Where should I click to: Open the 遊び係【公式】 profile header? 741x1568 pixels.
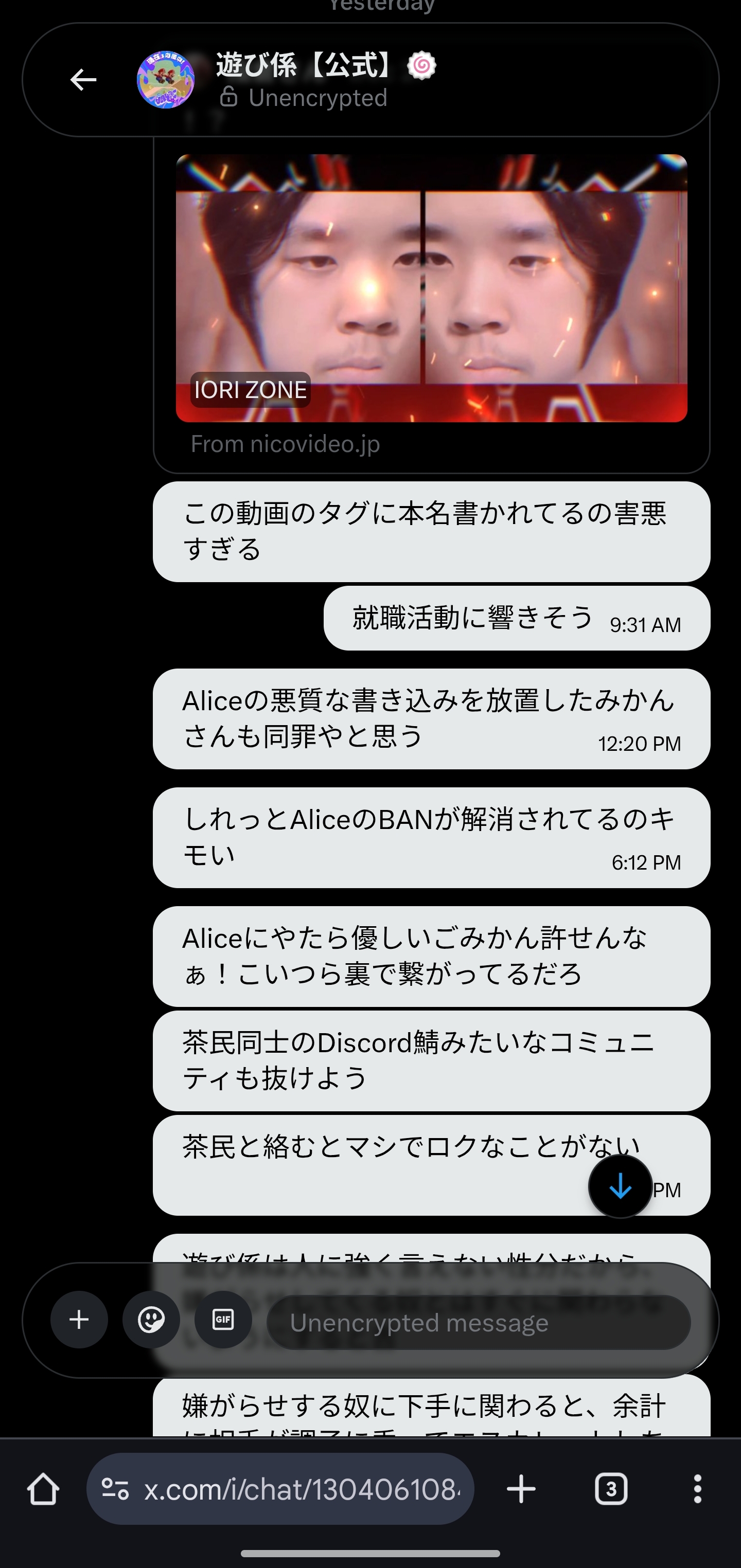(x=305, y=79)
